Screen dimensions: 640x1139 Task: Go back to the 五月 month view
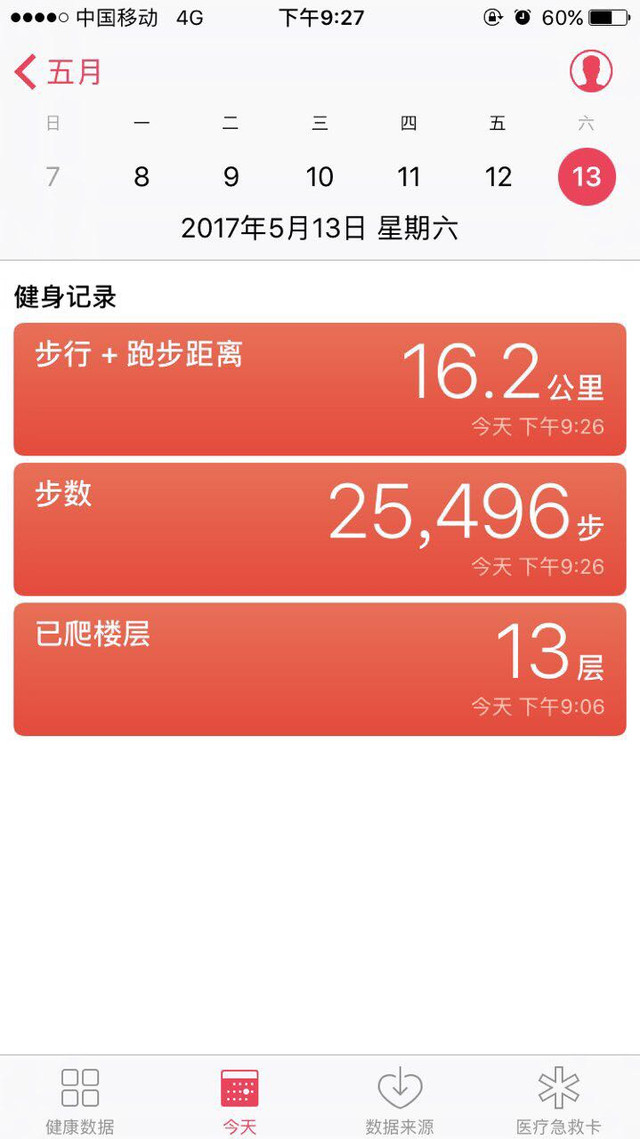coord(58,73)
